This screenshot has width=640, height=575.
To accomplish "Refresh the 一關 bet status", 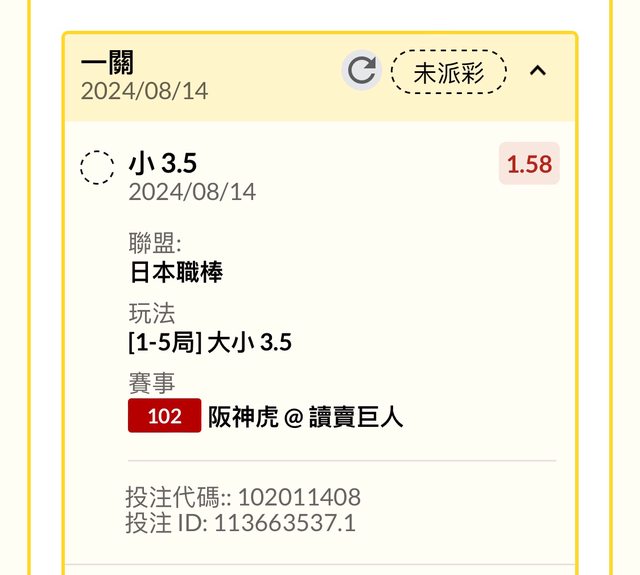I will click(x=361, y=71).
